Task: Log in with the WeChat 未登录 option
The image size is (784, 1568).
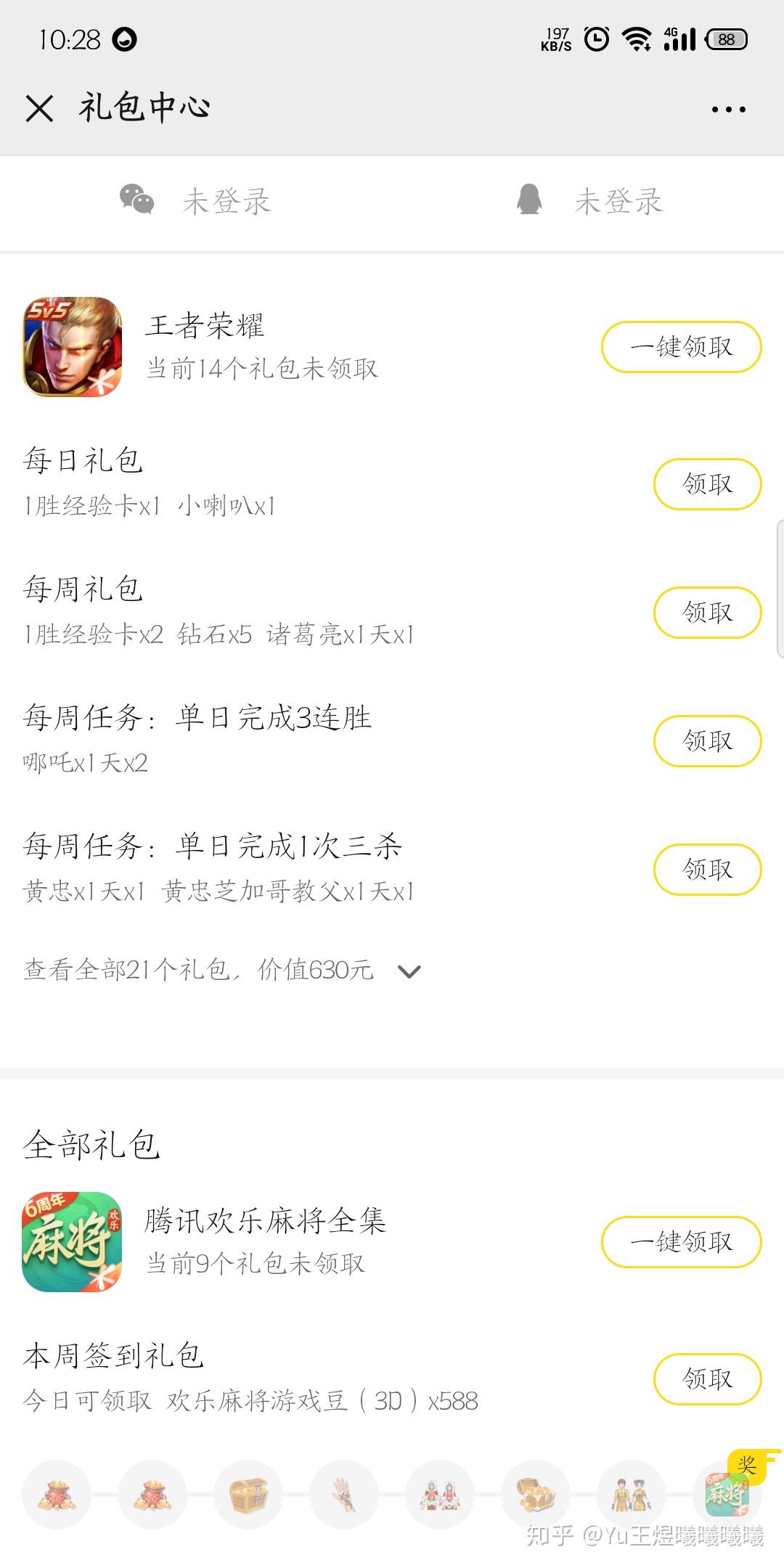Action: pos(196,201)
